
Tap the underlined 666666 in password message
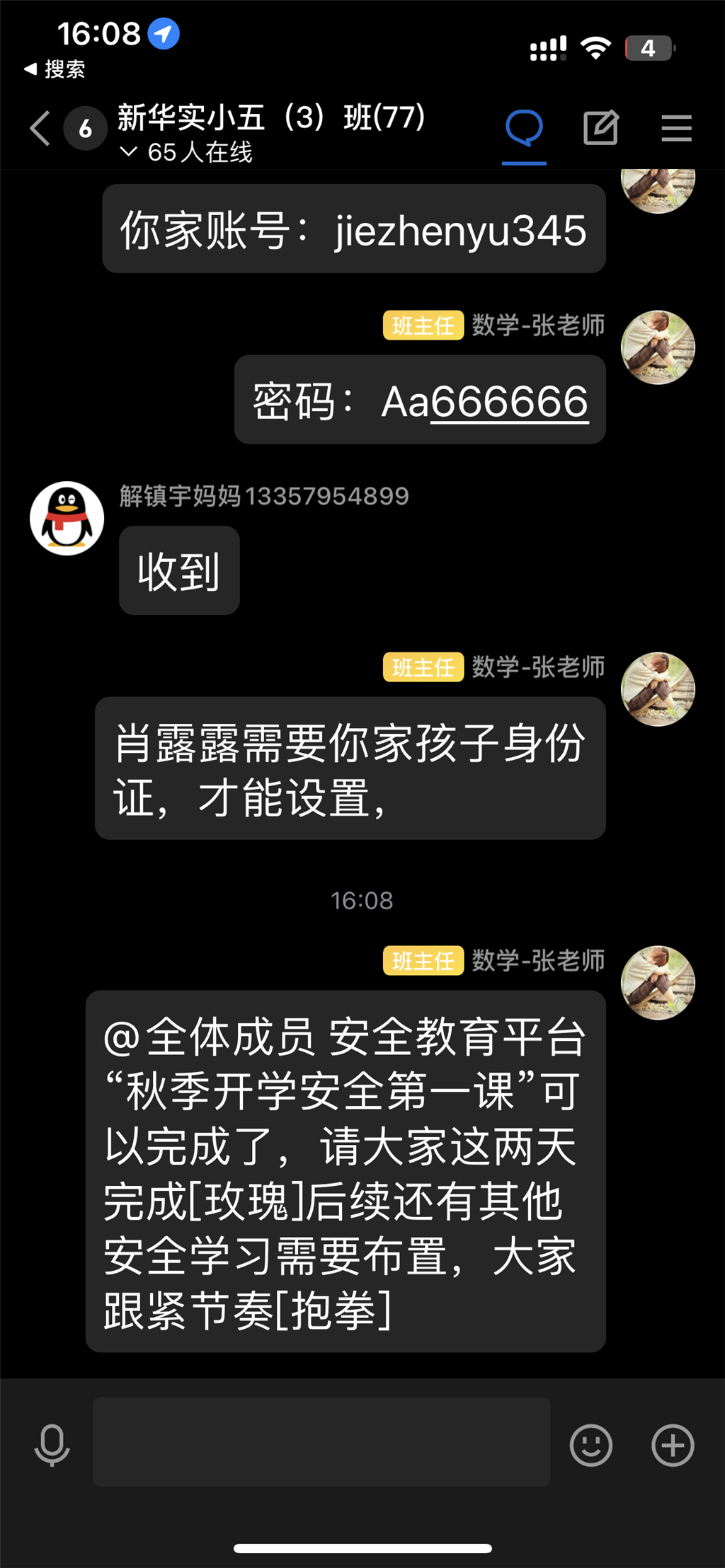[x=509, y=402]
